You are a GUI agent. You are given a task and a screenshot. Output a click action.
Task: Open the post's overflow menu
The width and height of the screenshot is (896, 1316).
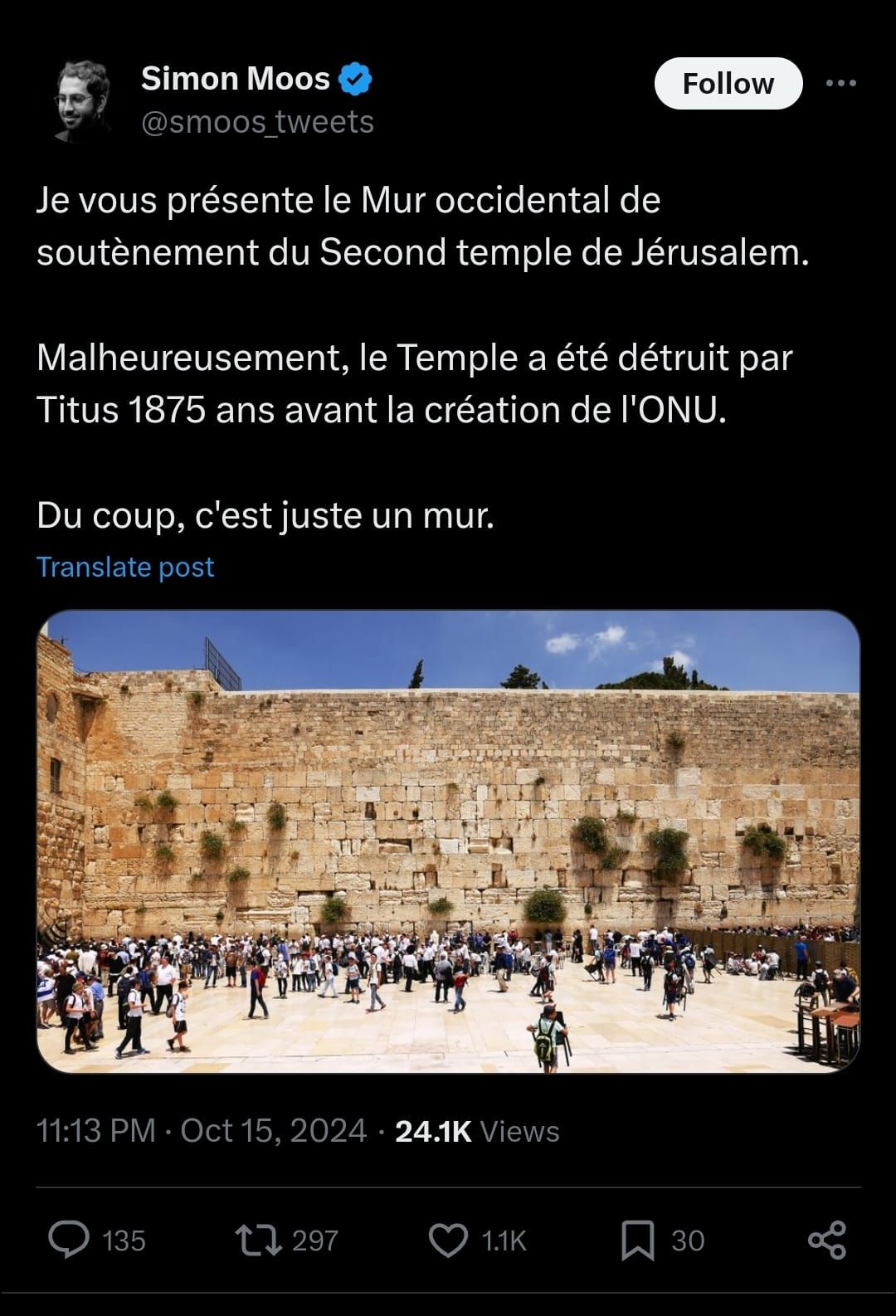coord(841,83)
